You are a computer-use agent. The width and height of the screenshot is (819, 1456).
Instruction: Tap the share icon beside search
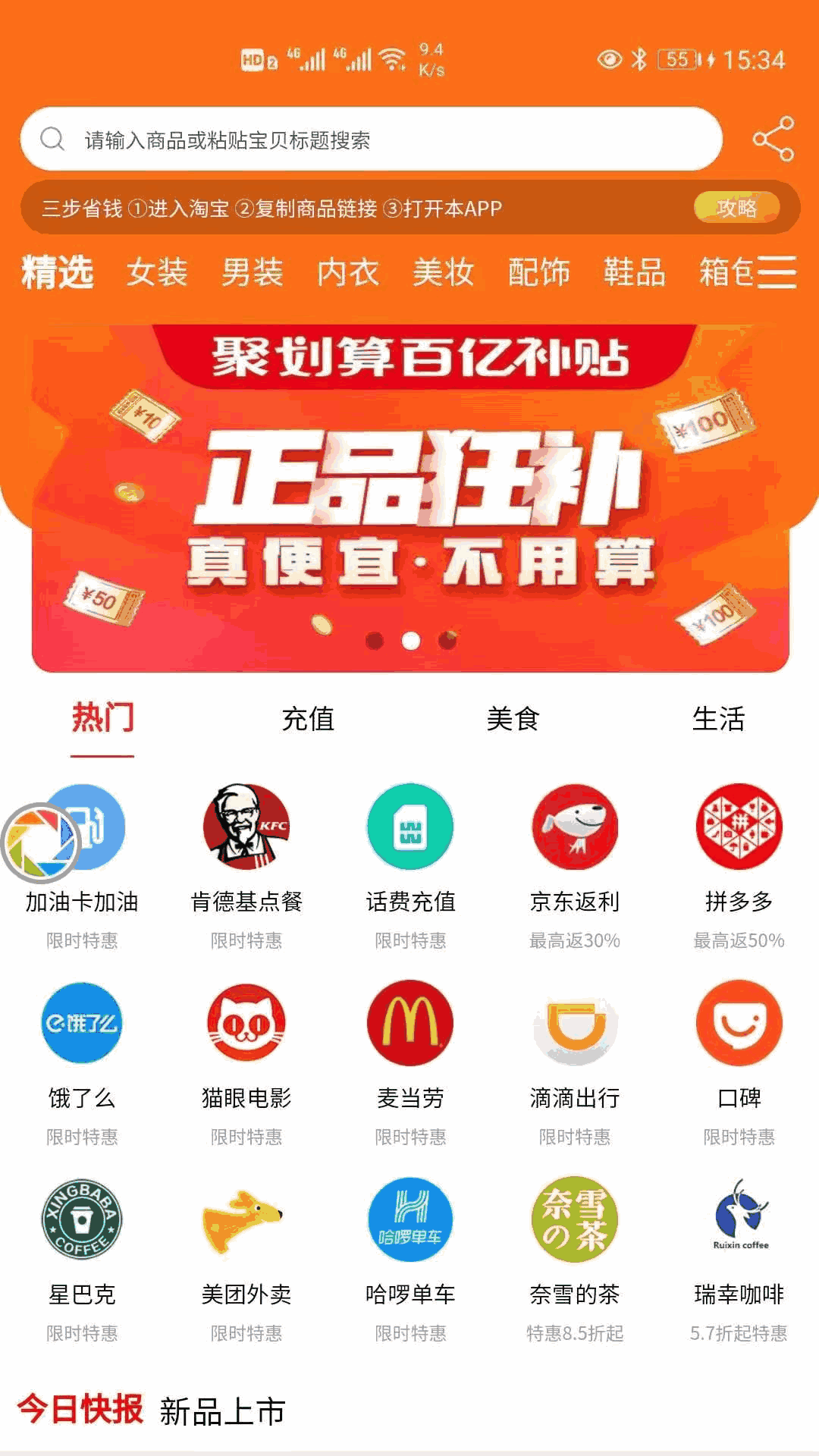773,140
